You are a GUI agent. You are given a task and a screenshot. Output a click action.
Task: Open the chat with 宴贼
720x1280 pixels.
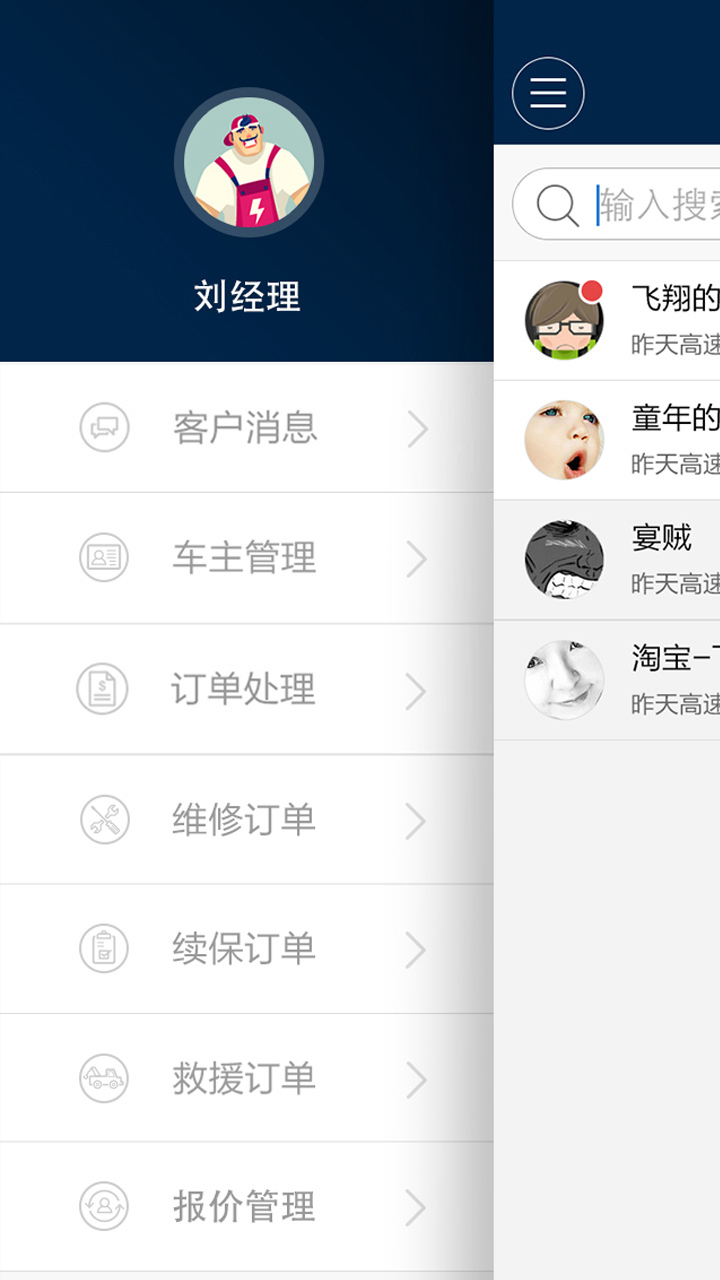point(620,560)
